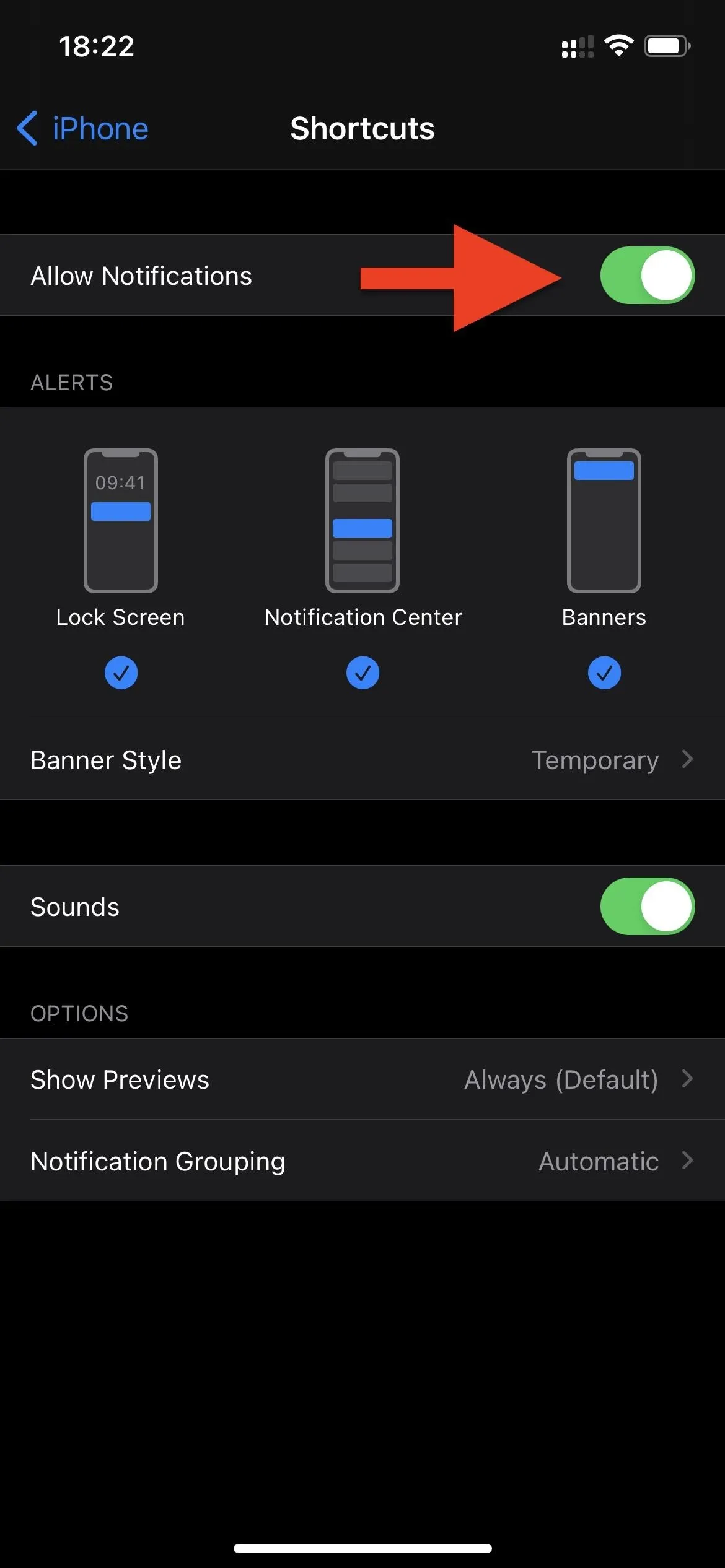Turn off Allow Notifications switch
Image resolution: width=725 pixels, height=1568 pixels.
(647, 276)
